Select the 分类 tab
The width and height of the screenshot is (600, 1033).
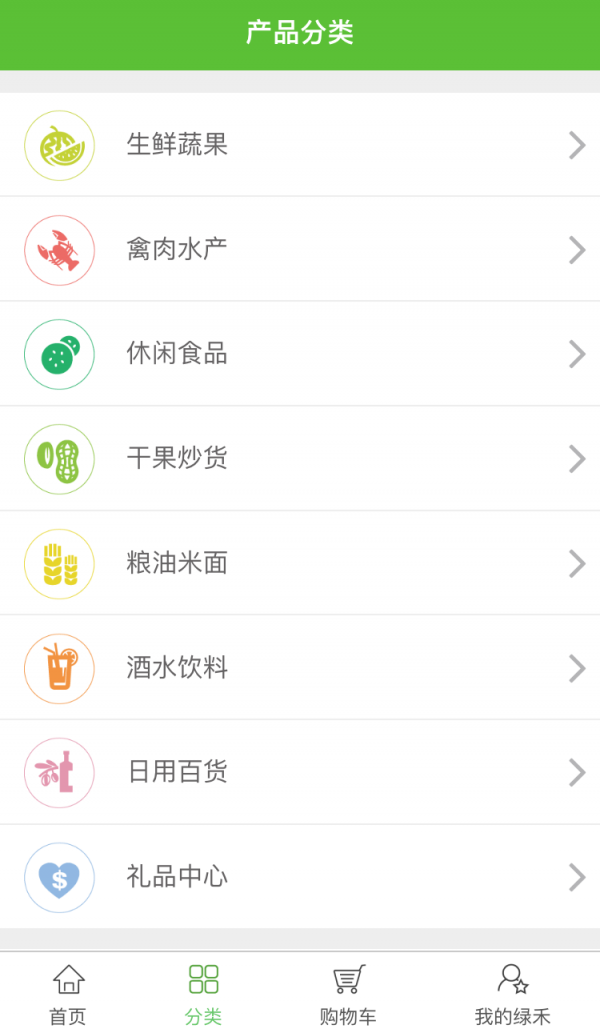tap(203, 994)
